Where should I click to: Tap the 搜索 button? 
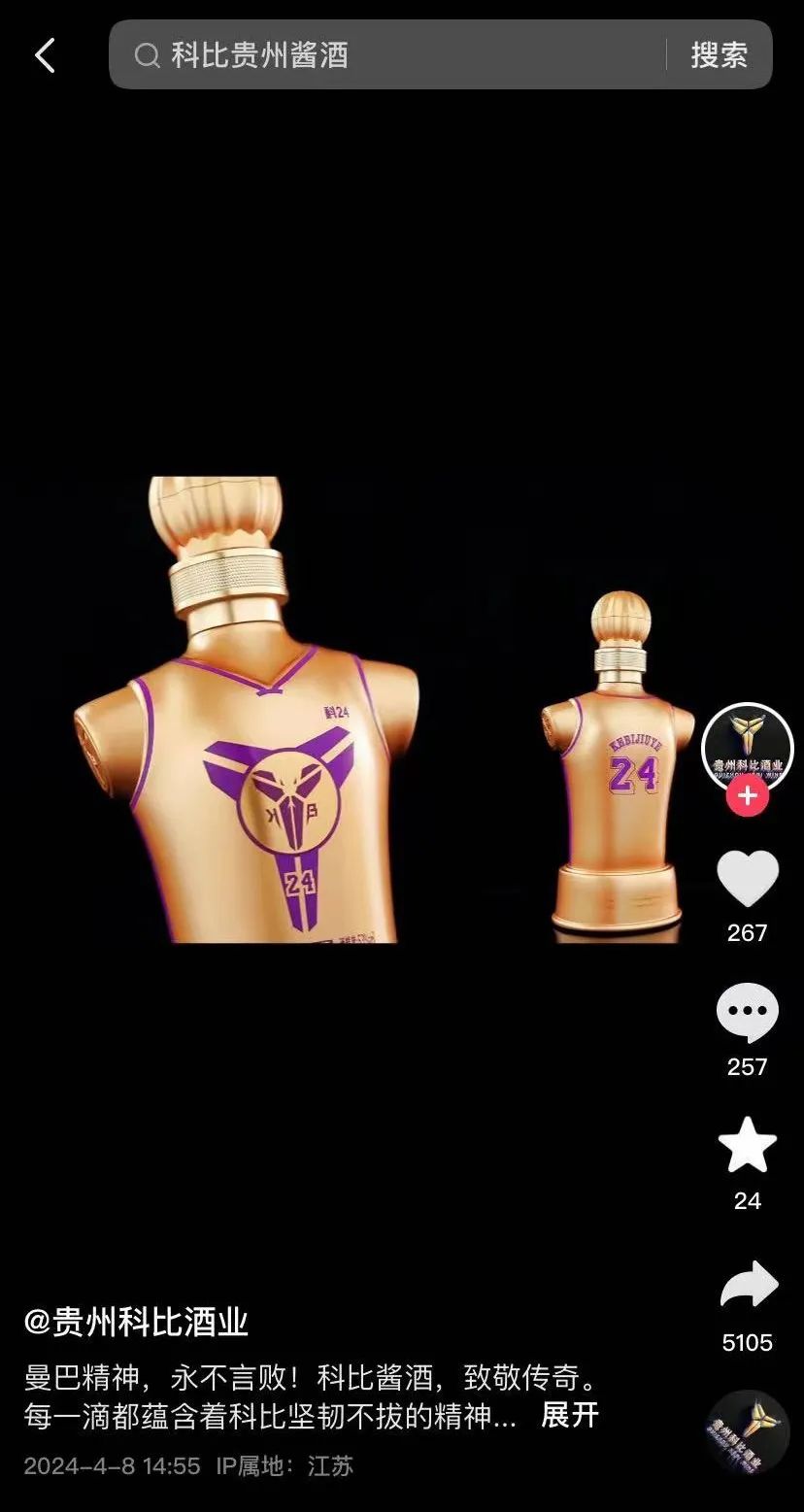[x=719, y=55]
